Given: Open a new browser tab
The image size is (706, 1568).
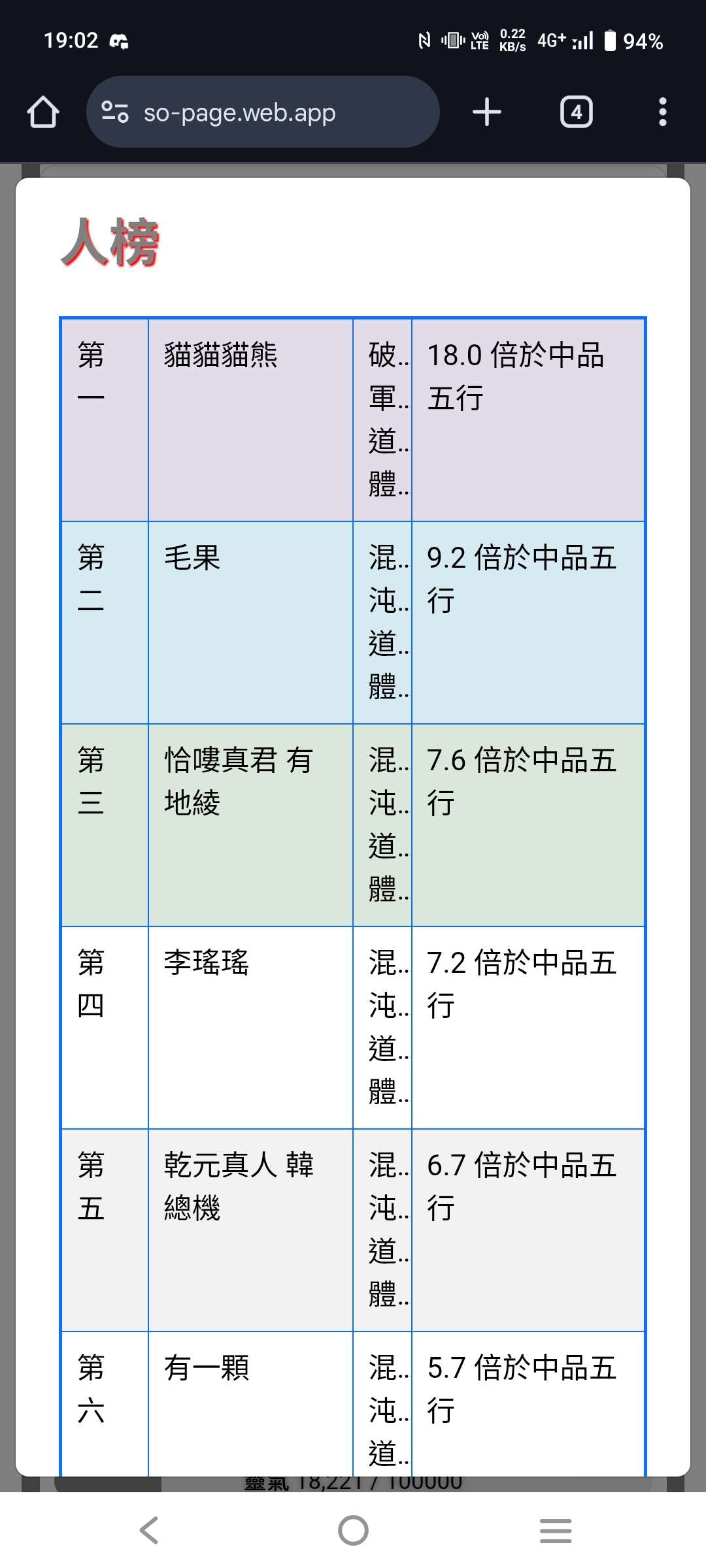Looking at the screenshot, I should pyautogui.click(x=487, y=112).
